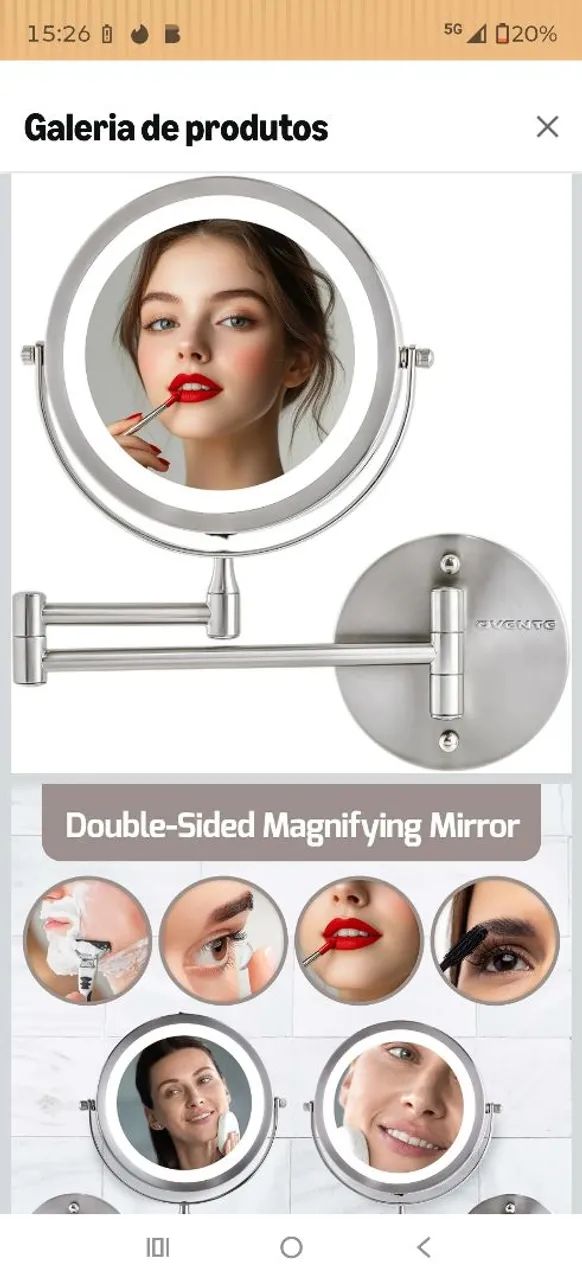Go to the home screen
Screen dimensions: 582x1280
(x=291, y=1246)
